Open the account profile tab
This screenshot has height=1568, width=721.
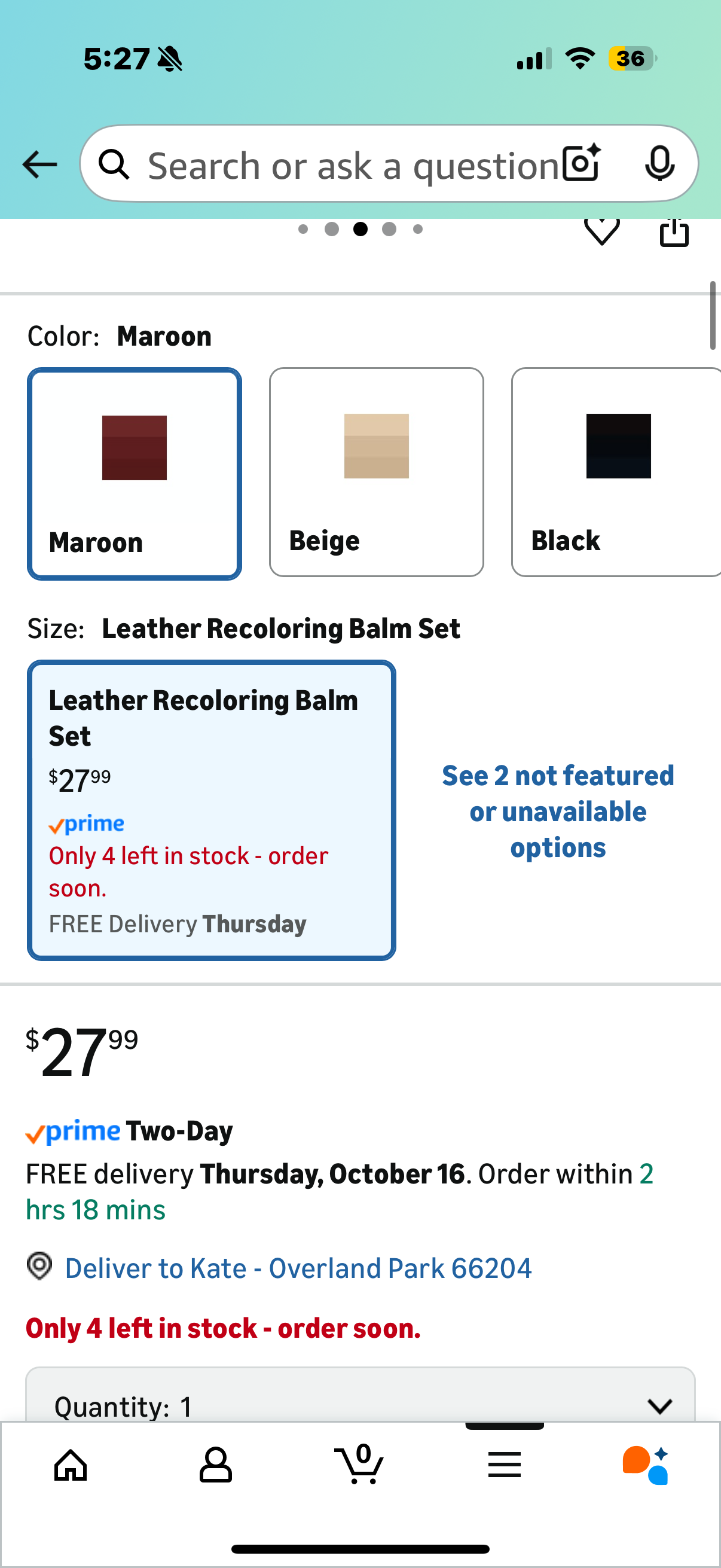click(215, 1465)
